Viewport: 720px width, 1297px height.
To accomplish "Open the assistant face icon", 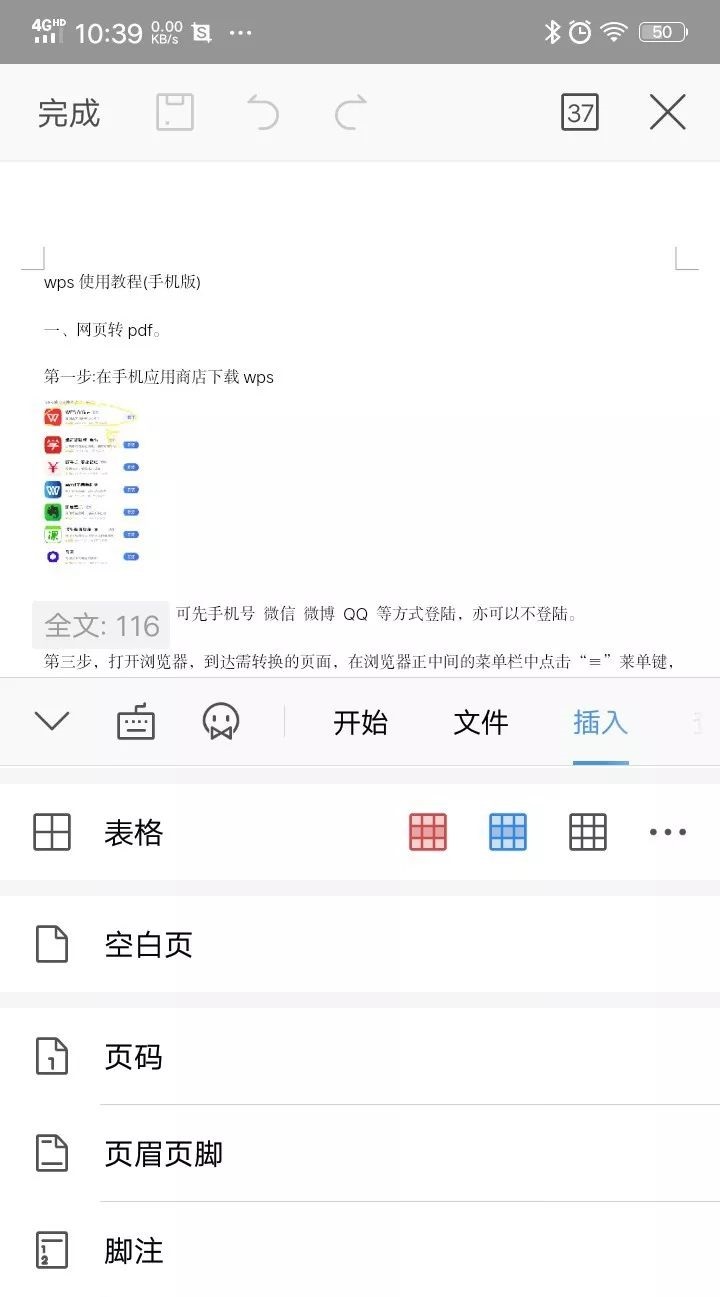I will click(x=221, y=721).
